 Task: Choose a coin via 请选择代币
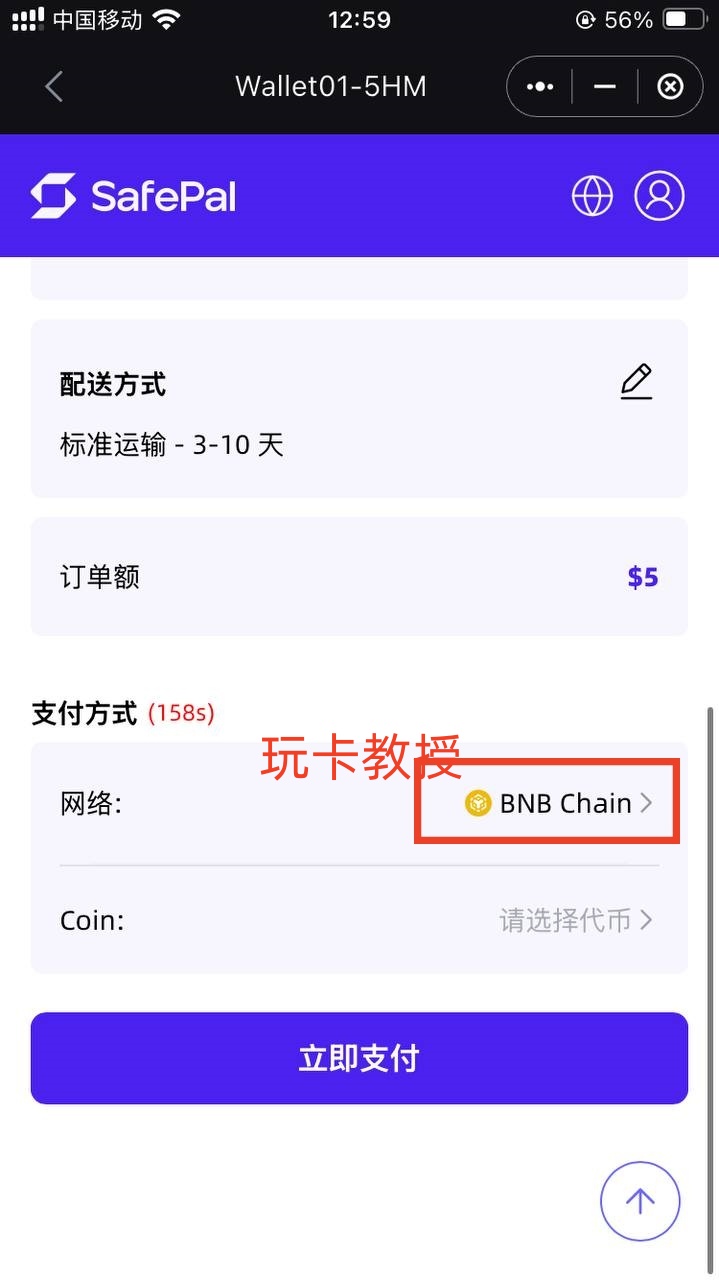click(x=575, y=920)
